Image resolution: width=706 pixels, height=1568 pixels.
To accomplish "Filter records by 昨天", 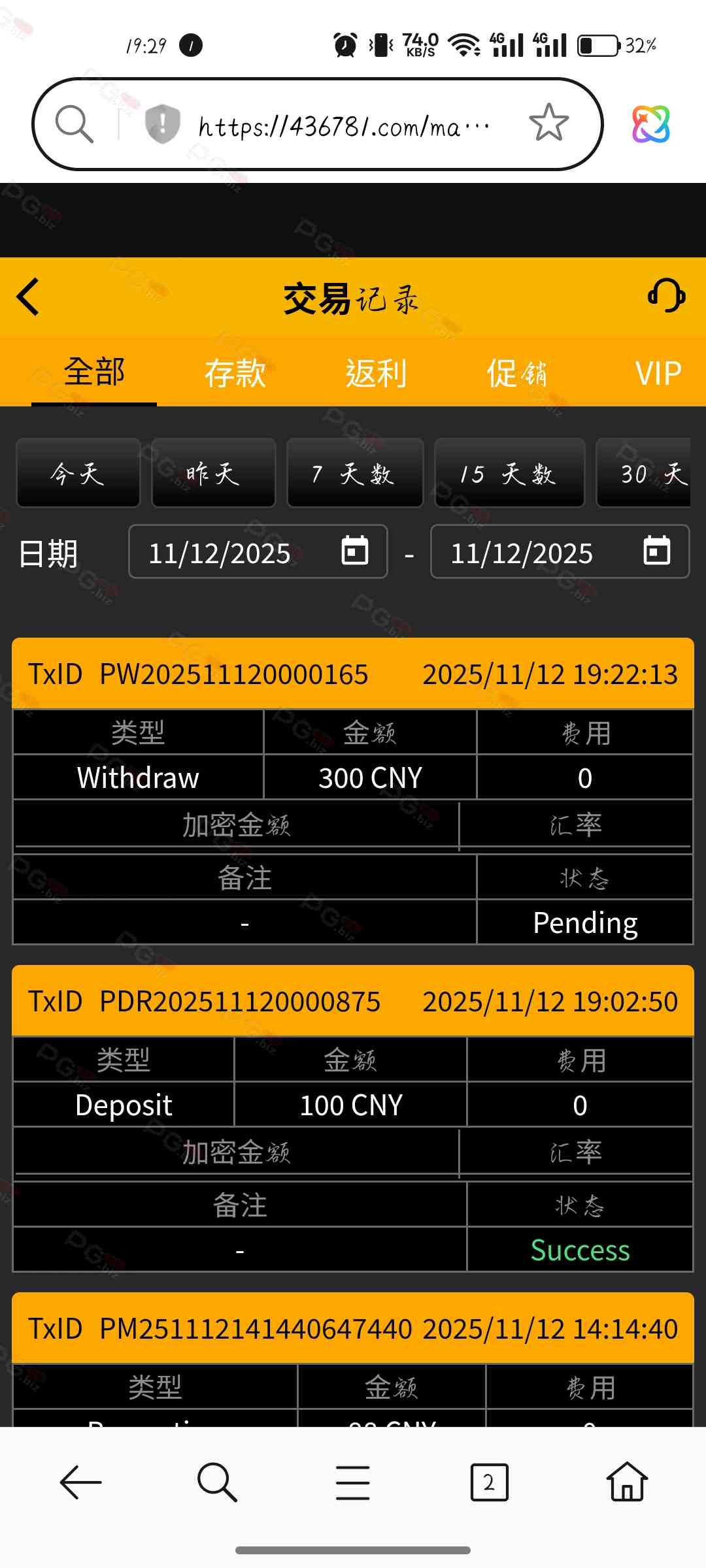I will pos(213,473).
